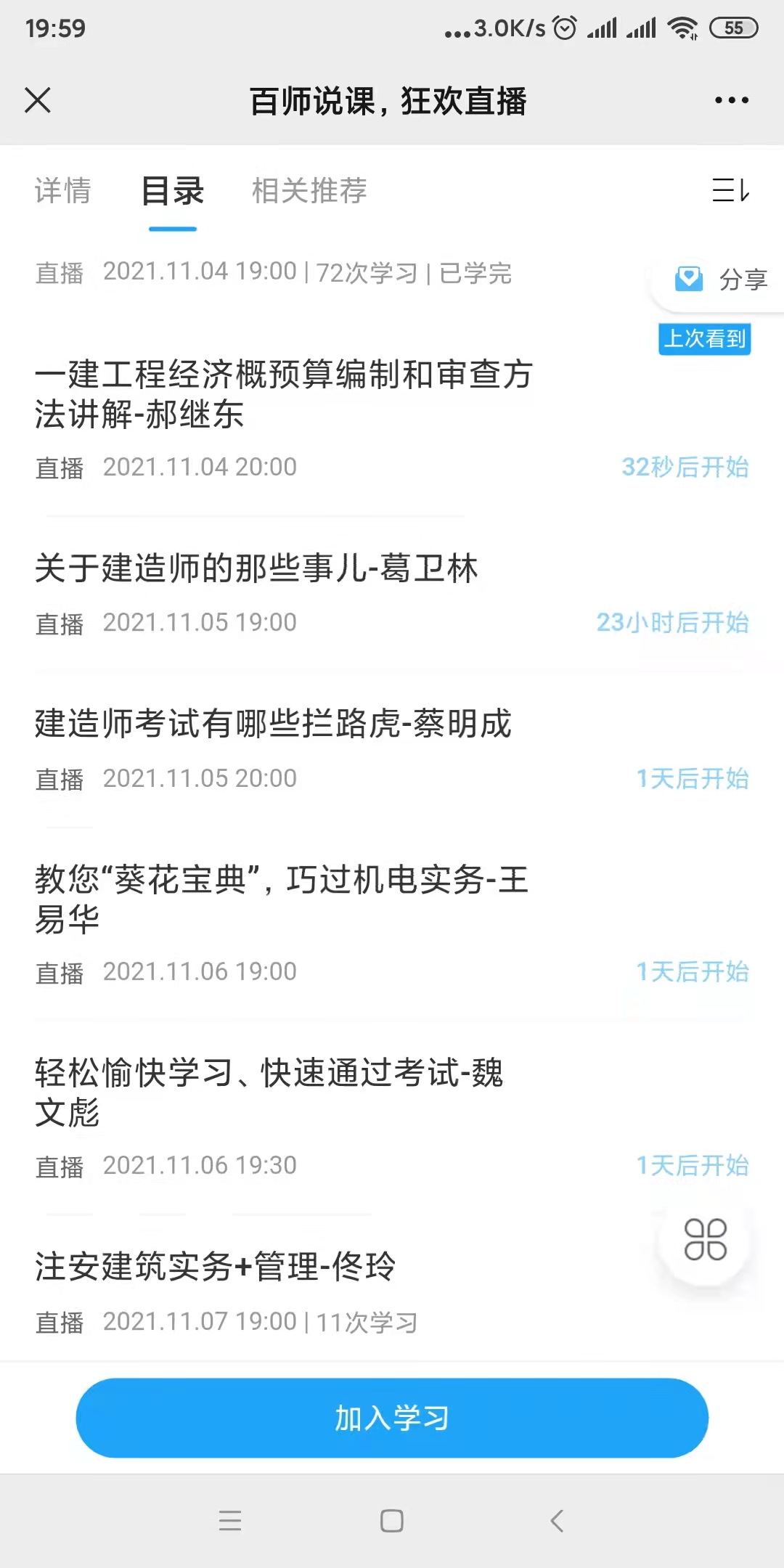The height and width of the screenshot is (1568, 784).
Task: Open the 郝继东 工程经济 live lesson
Action: [285, 394]
